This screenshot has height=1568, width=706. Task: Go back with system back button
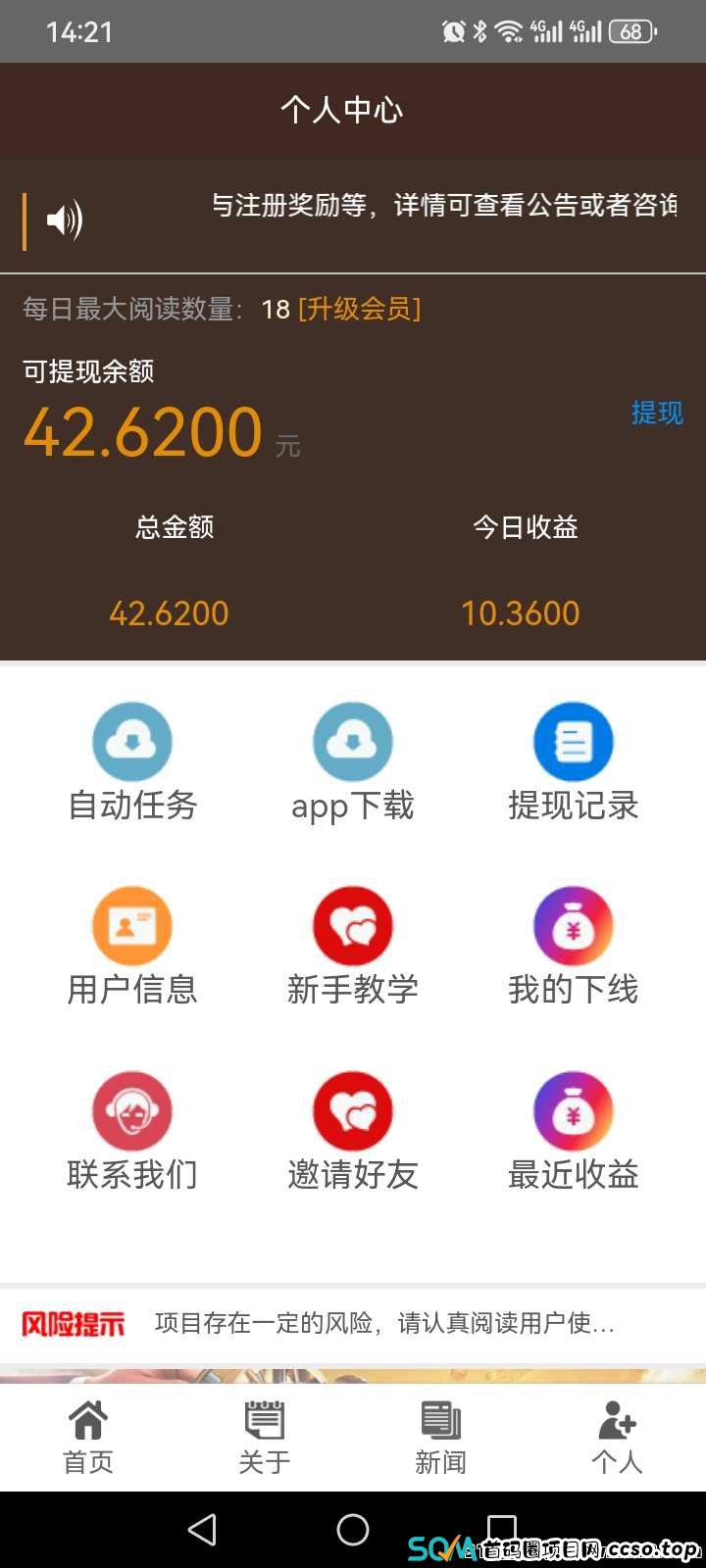coord(202,1529)
